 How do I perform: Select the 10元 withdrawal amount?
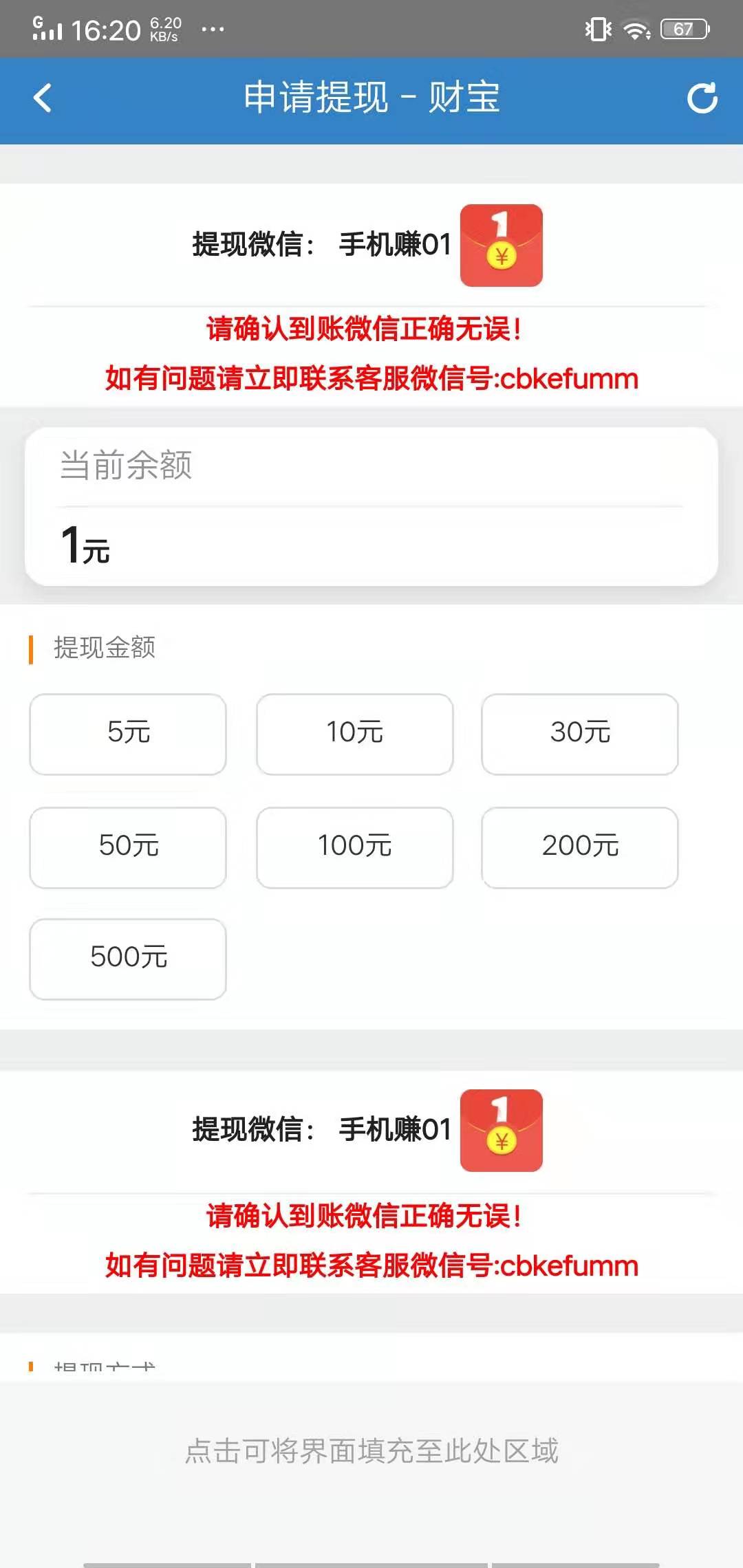[x=354, y=734]
